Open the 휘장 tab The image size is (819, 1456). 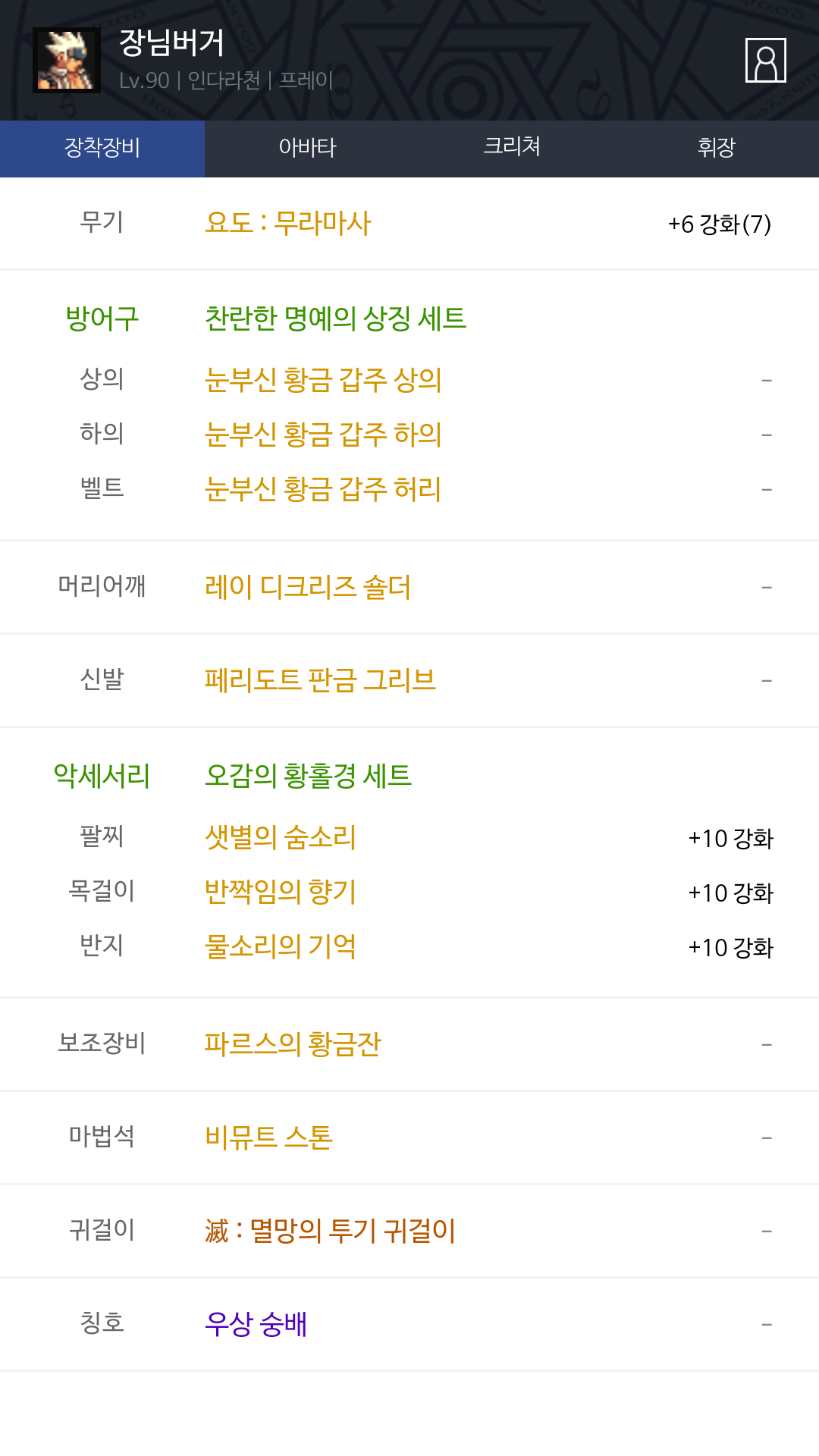[717, 149]
